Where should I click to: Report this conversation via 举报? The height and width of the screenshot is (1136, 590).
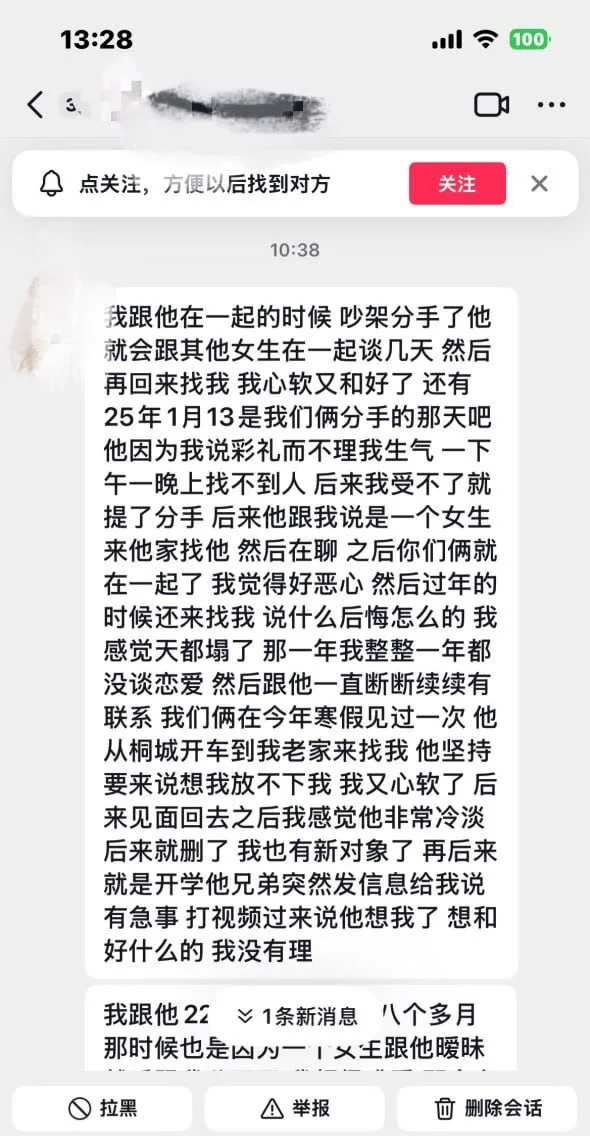tap(294, 1108)
